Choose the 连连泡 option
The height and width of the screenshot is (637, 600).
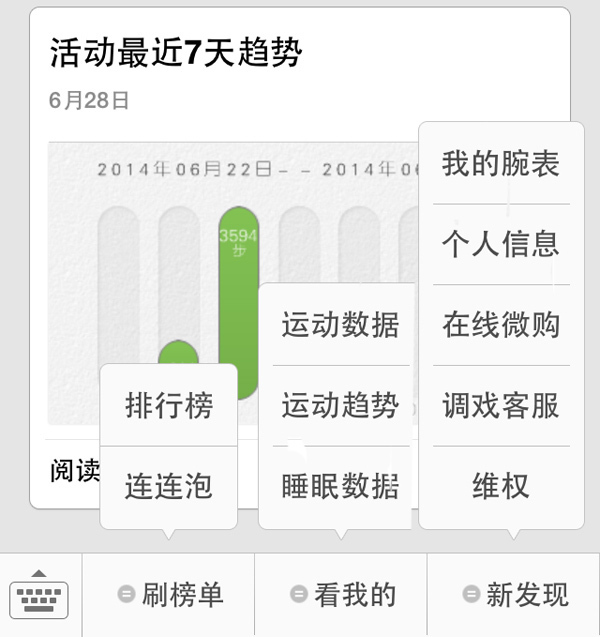[x=169, y=487]
